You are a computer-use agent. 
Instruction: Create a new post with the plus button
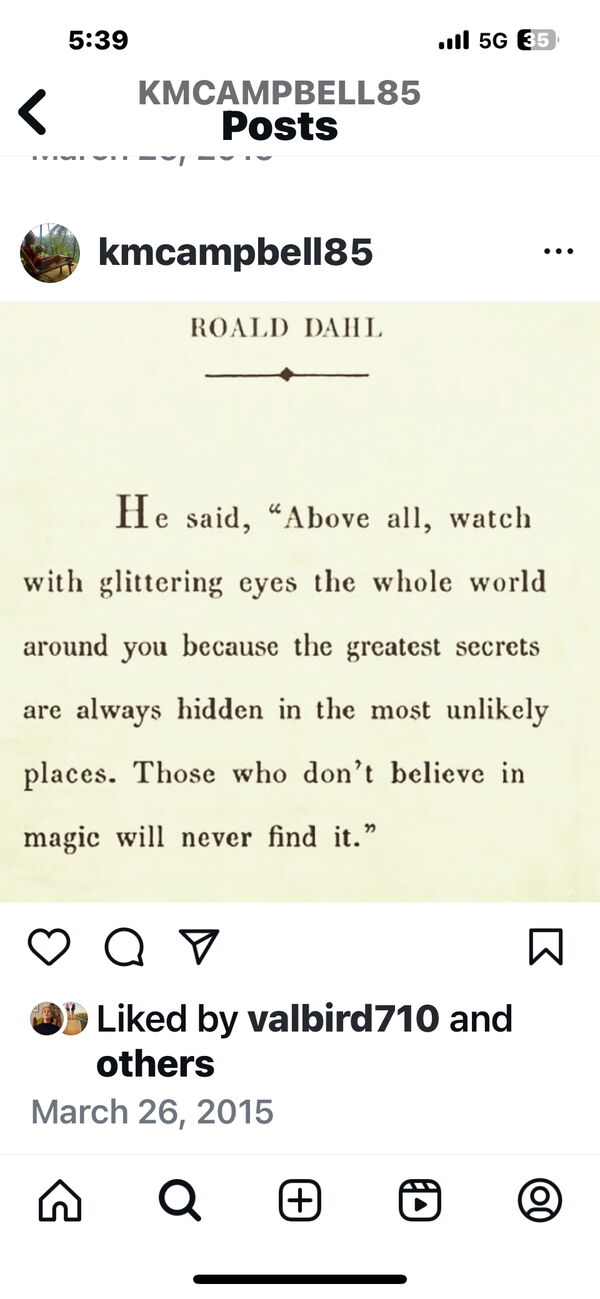pyautogui.click(x=300, y=1200)
